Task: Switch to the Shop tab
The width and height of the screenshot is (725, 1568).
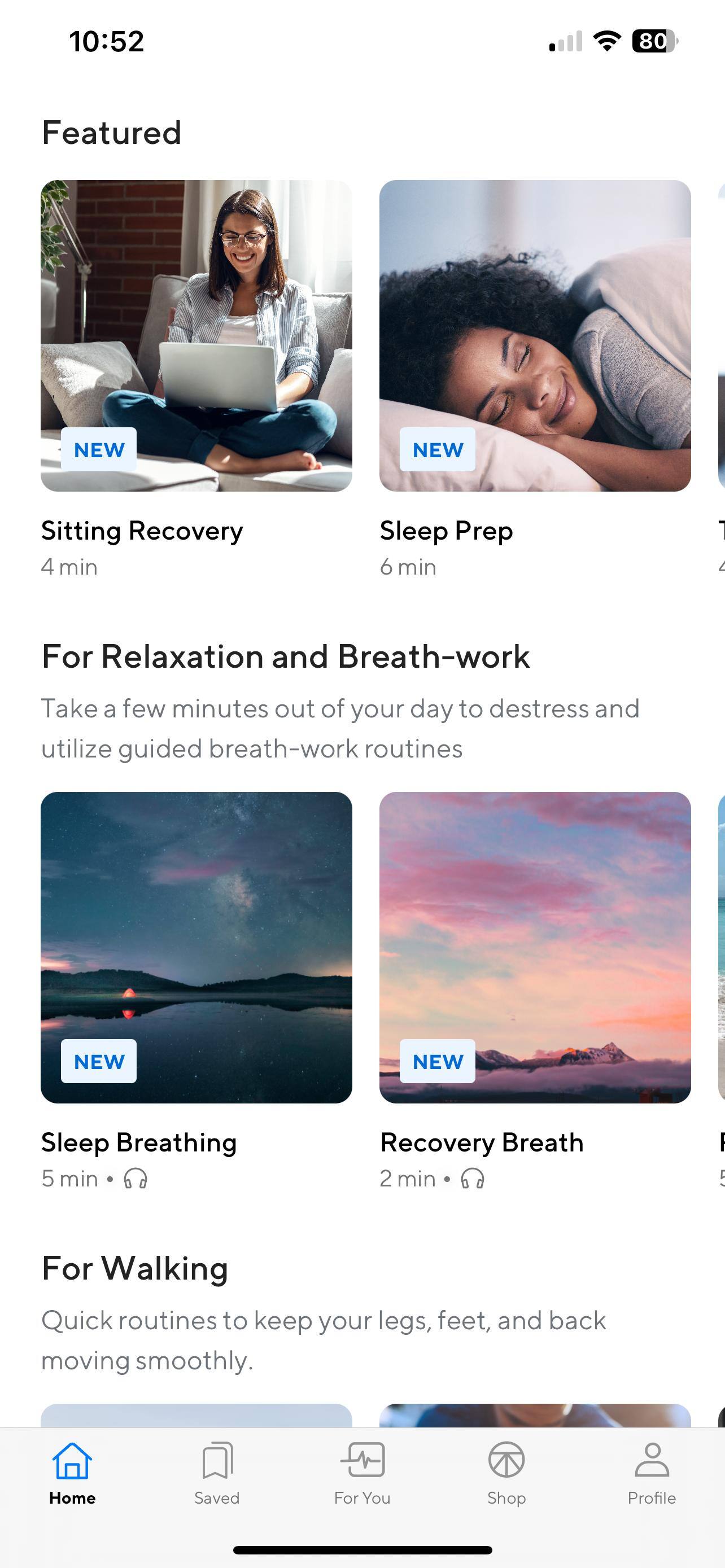Action: pyautogui.click(x=506, y=1471)
